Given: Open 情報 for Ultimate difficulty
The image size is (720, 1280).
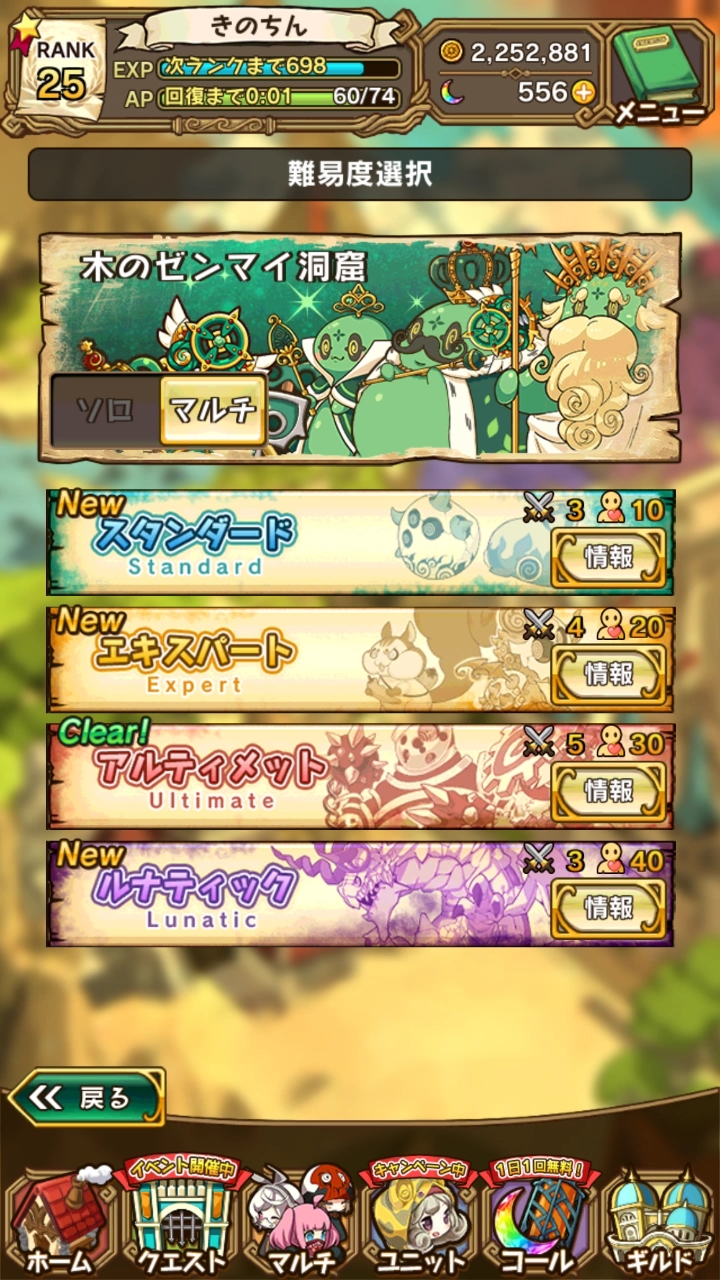Looking at the screenshot, I should coord(609,791).
